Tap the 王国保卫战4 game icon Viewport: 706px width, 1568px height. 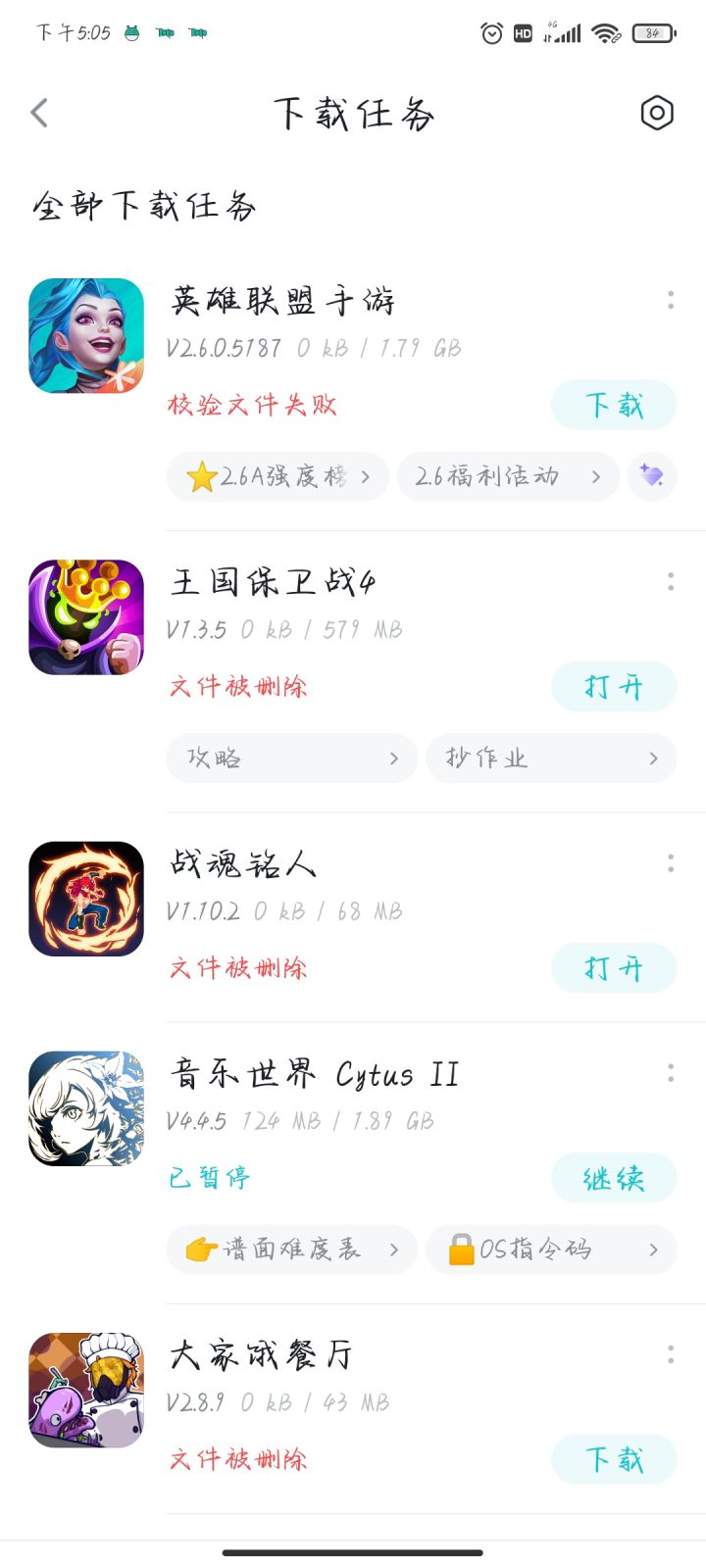point(85,617)
